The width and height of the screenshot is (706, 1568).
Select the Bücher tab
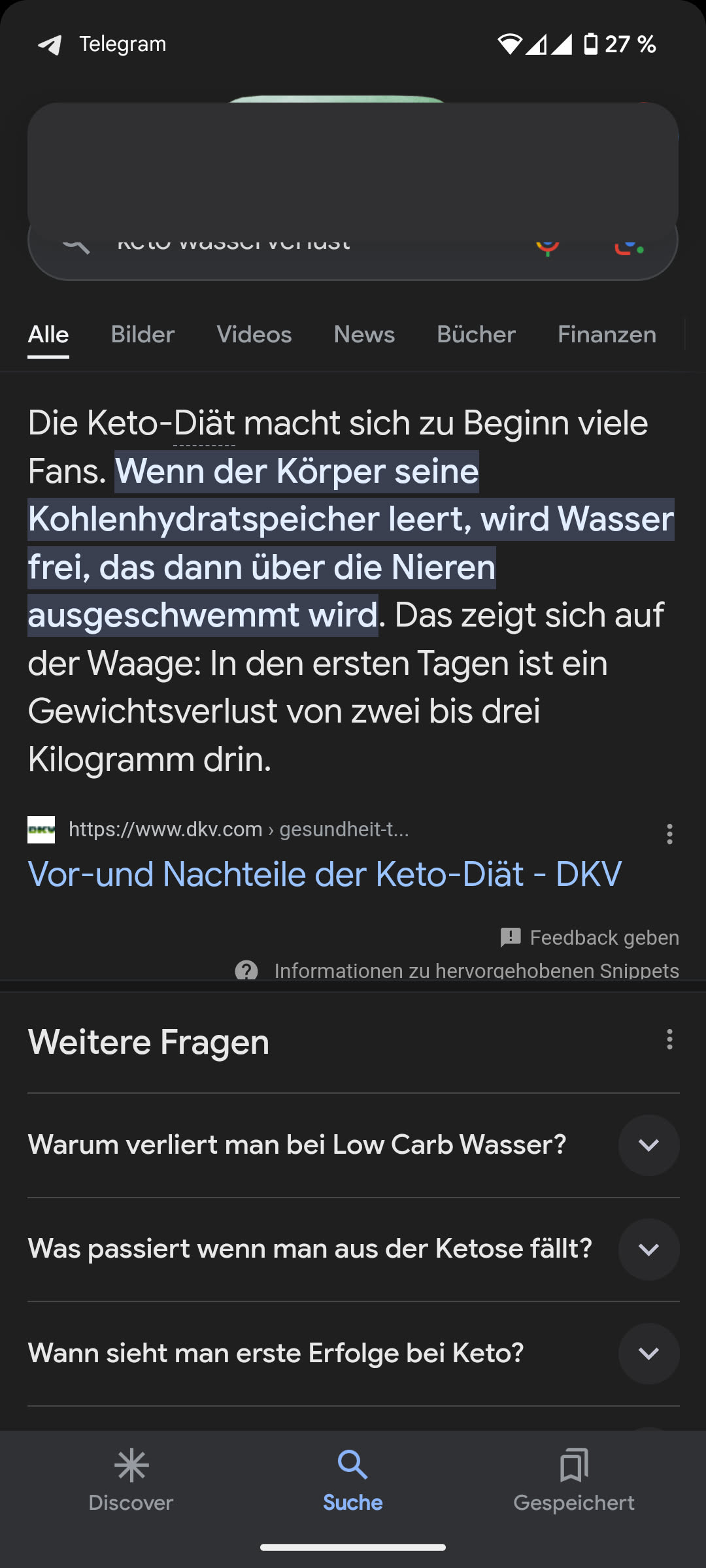tap(476, 335)
